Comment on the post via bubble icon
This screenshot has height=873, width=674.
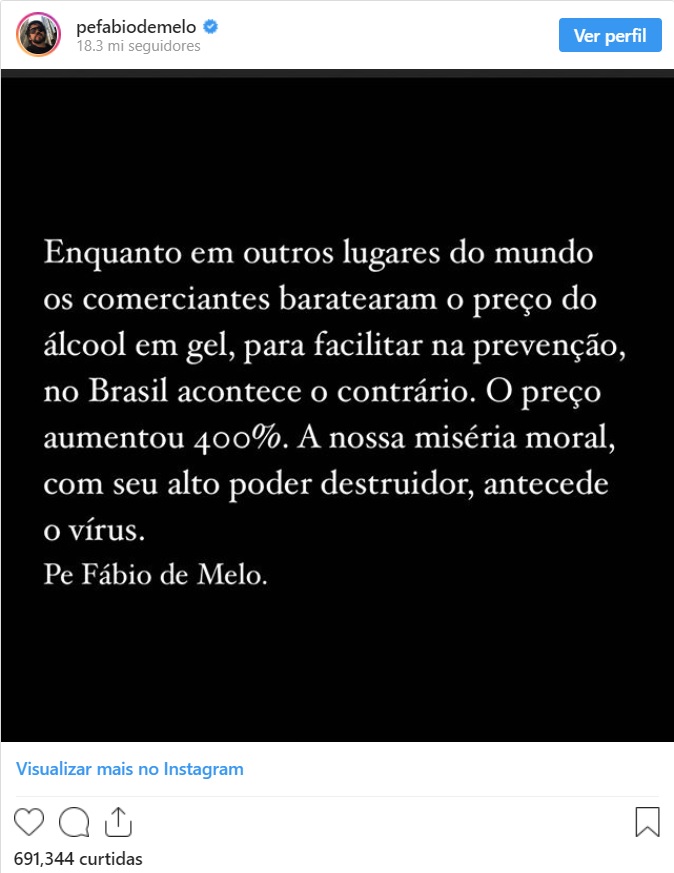pos(74,822)
